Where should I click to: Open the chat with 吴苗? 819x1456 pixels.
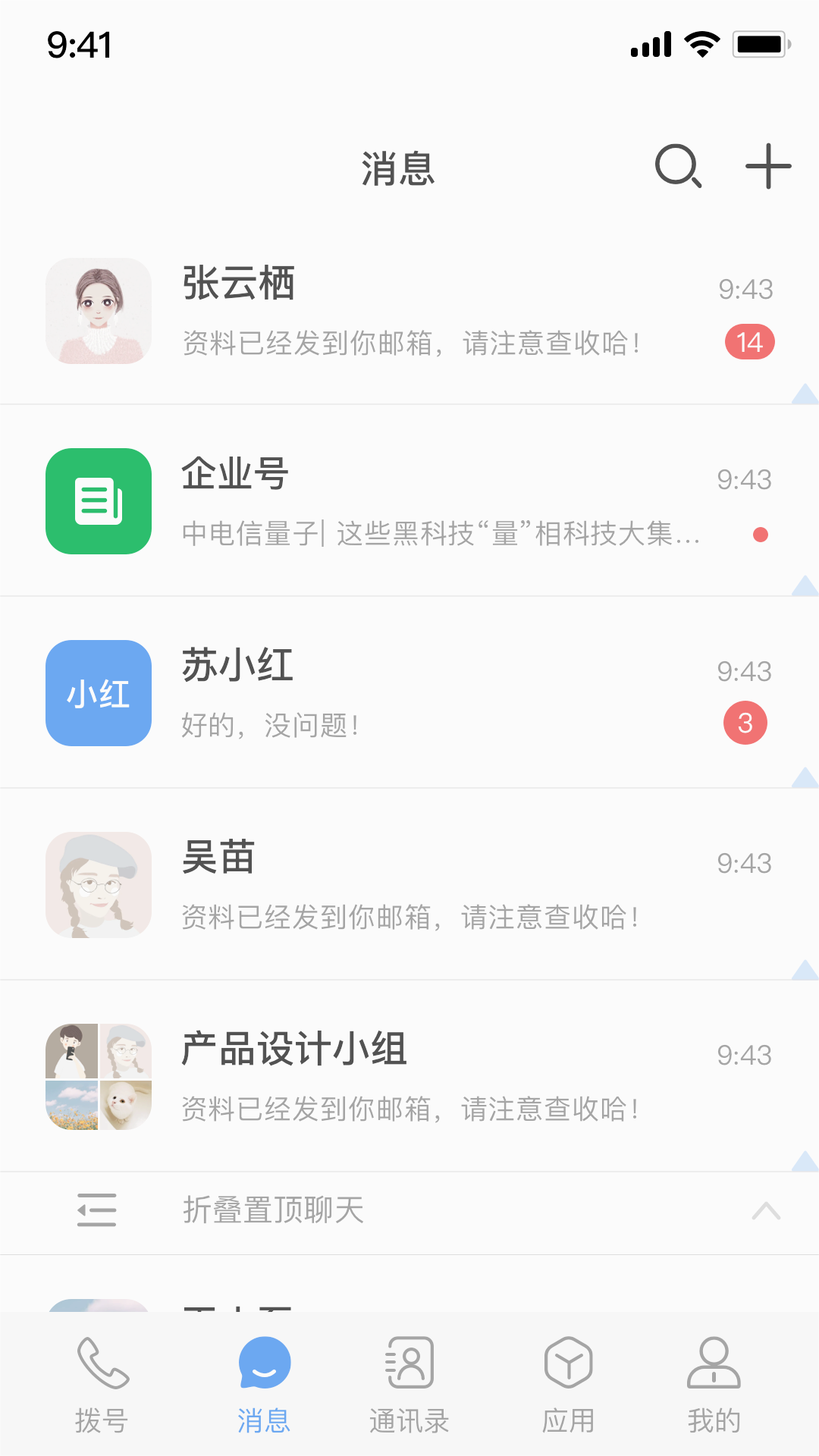pyautogui.click(x=409, y=885)
